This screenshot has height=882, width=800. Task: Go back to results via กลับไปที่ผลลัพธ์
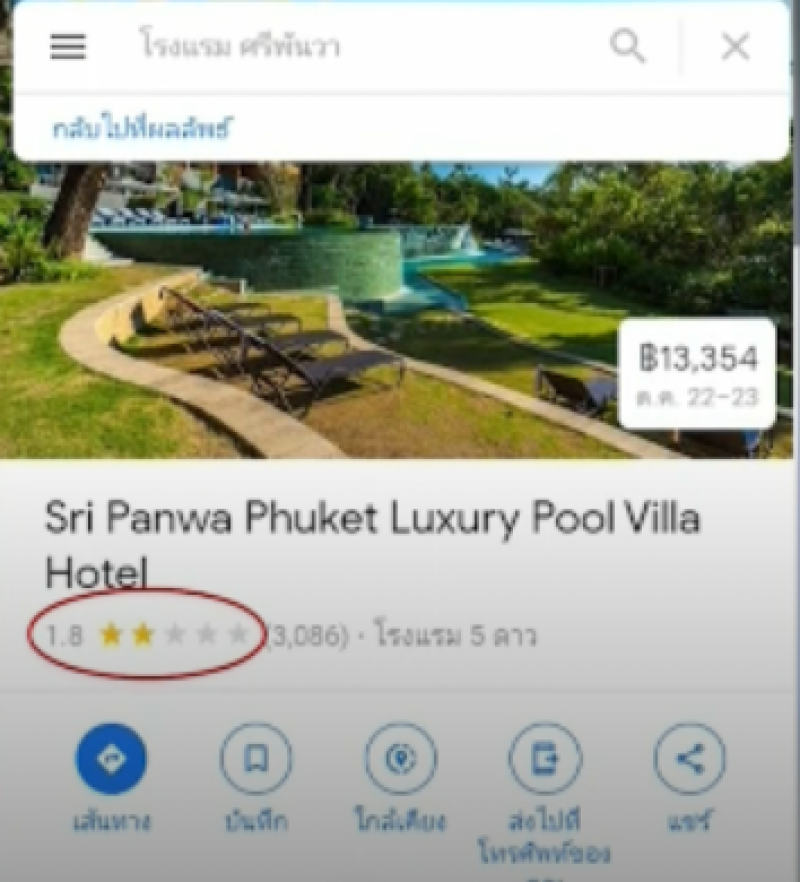coord(143,128)
